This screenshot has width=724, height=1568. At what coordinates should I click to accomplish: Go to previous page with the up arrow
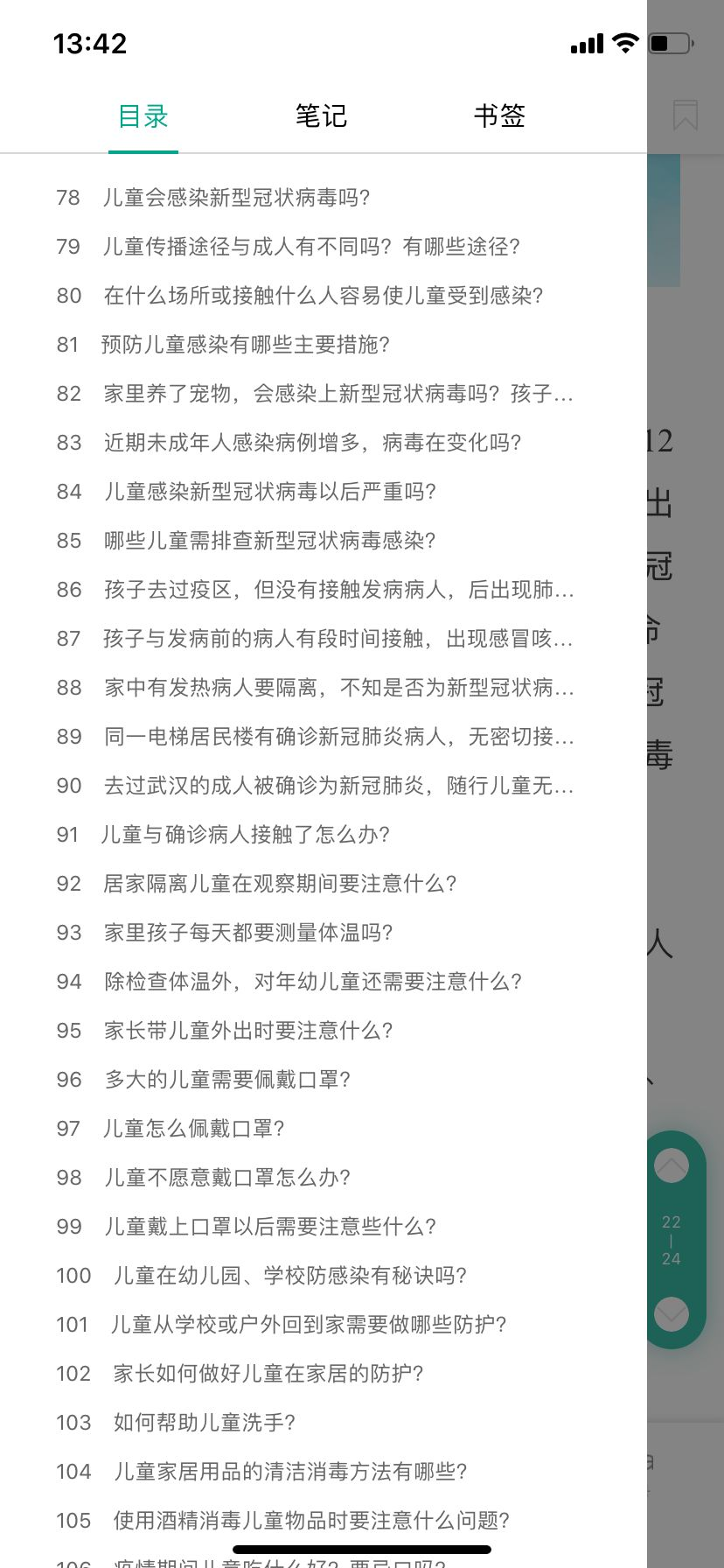click(x=672, y=1165)
